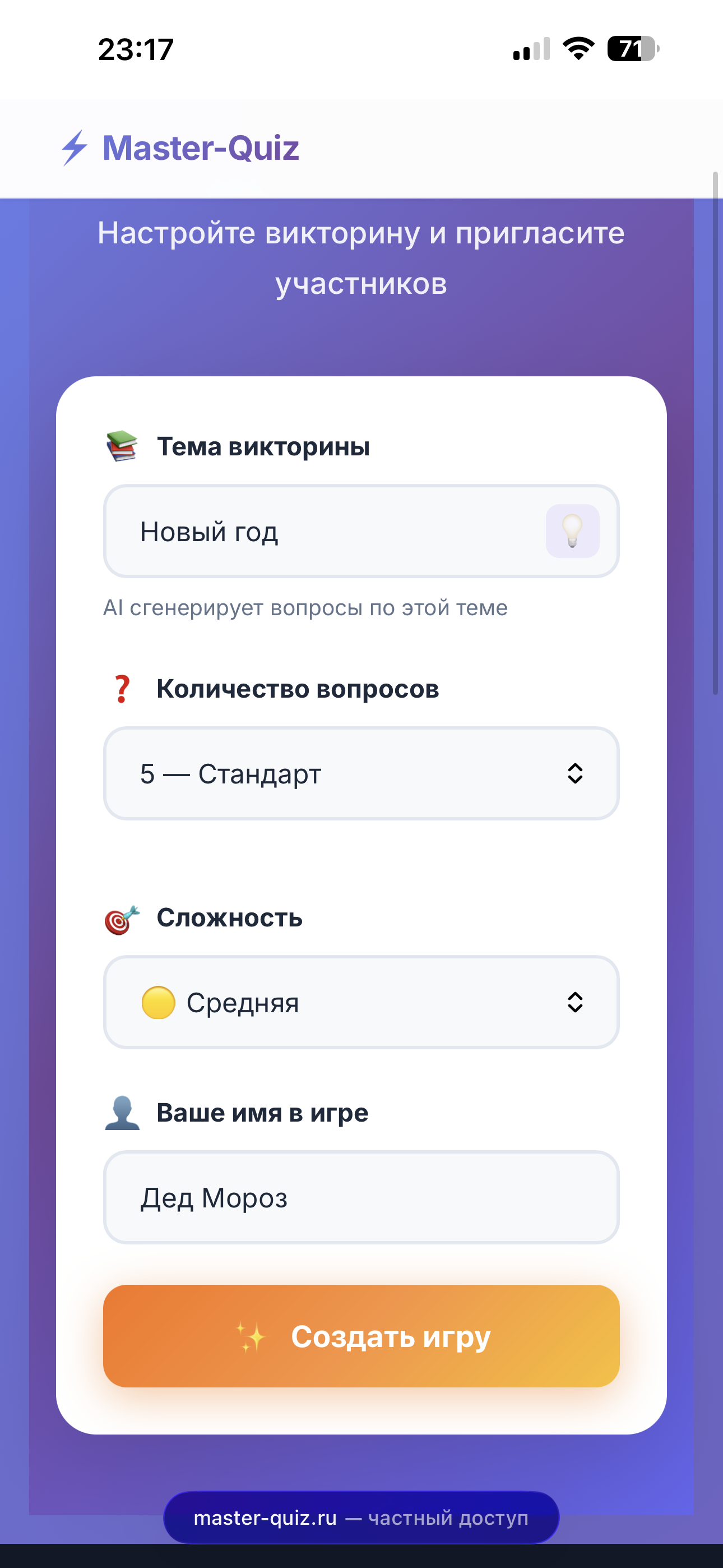Screen dimensions: 723x1568
Task: Click the yellow circle in the difficulty selector
Action: point(159,1003)
